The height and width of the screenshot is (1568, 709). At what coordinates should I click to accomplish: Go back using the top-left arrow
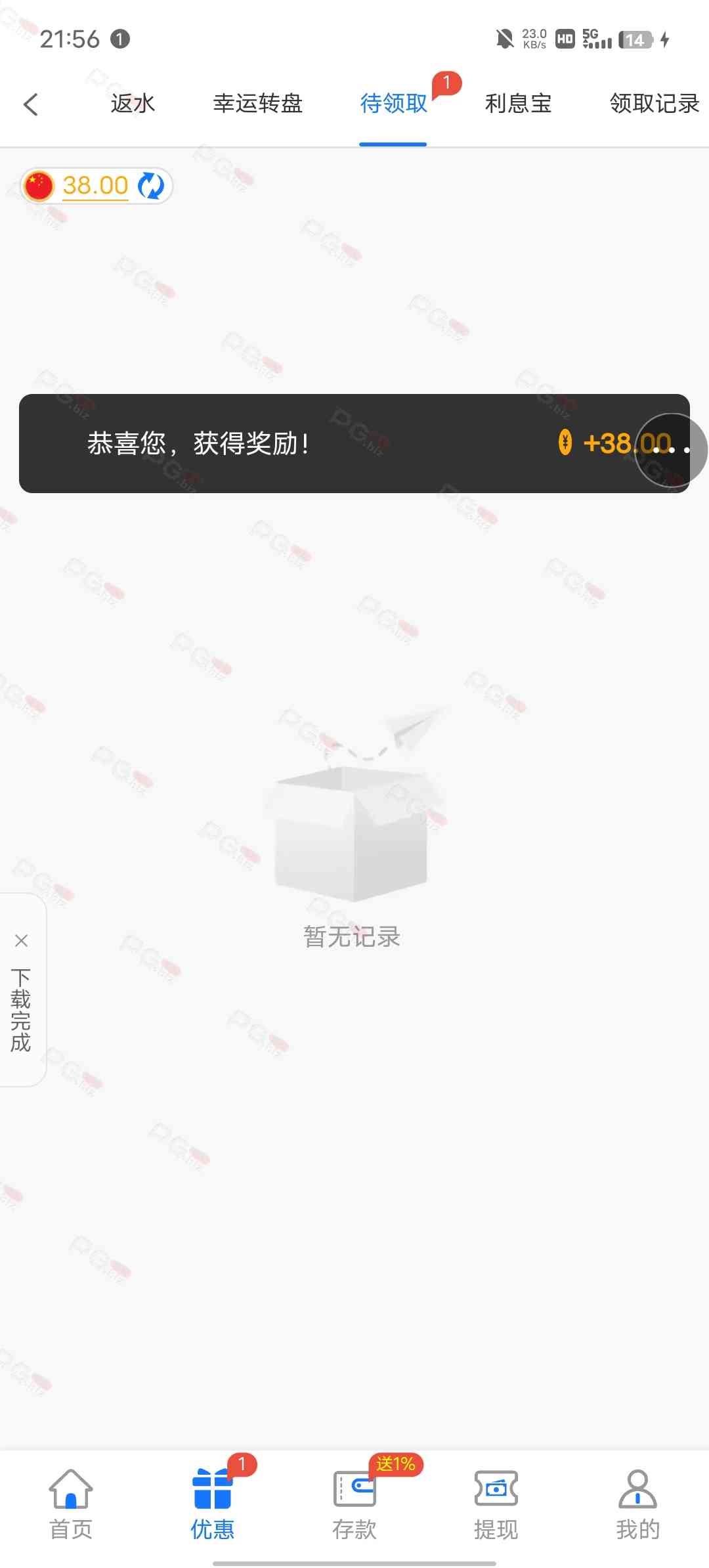[31, 104]
